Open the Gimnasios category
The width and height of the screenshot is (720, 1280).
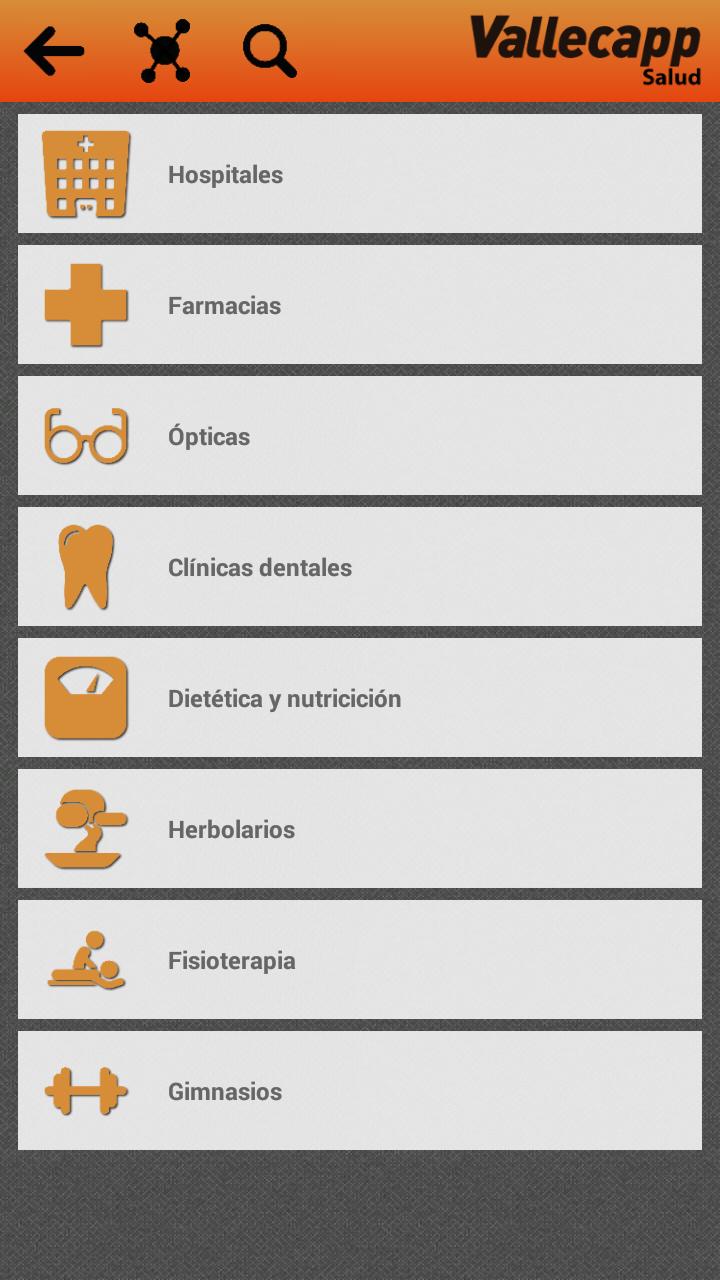pyautogui.click(x=360, y=1091)
